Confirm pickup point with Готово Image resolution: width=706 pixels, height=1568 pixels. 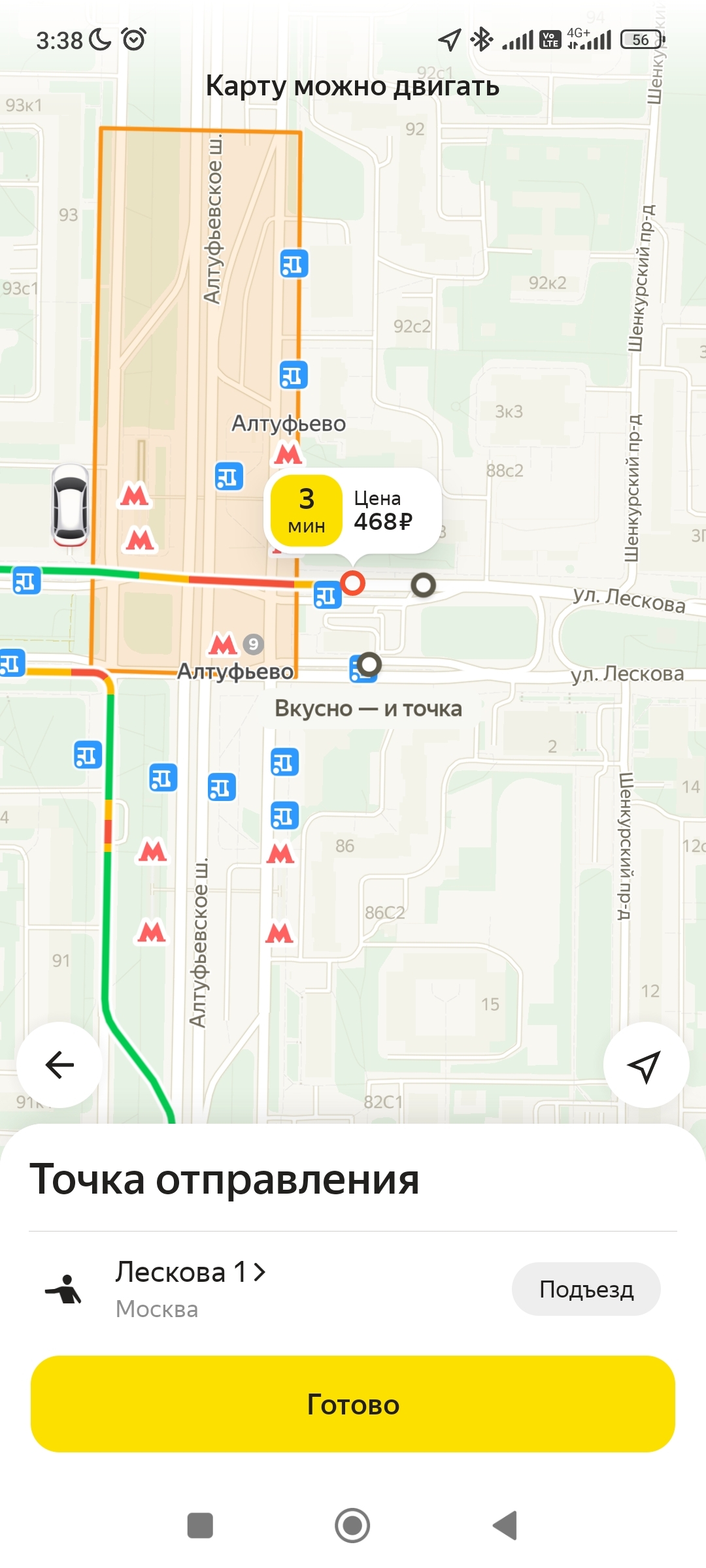tap(353, 1404)
